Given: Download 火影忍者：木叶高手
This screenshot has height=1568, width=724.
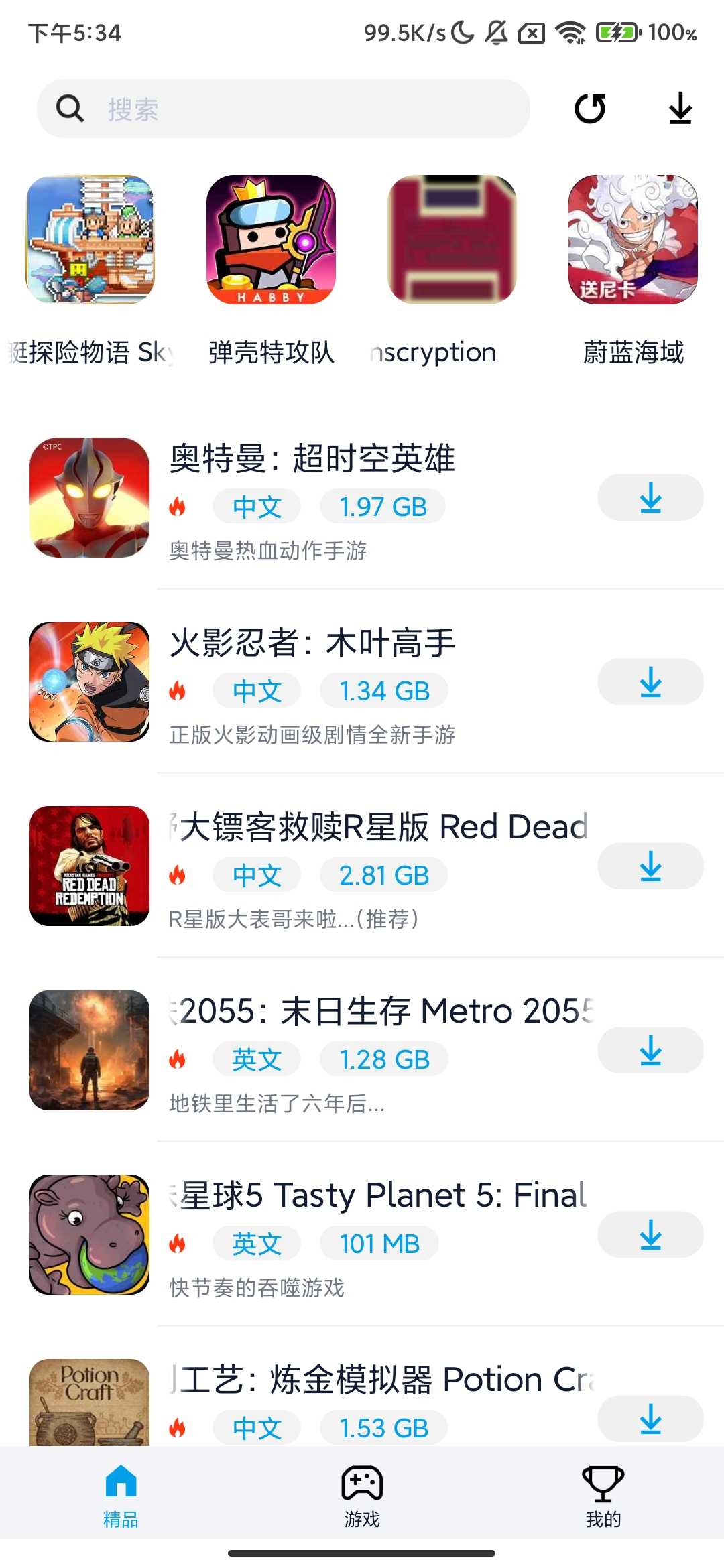Looking at the screenshot, I should click(650, 681).
